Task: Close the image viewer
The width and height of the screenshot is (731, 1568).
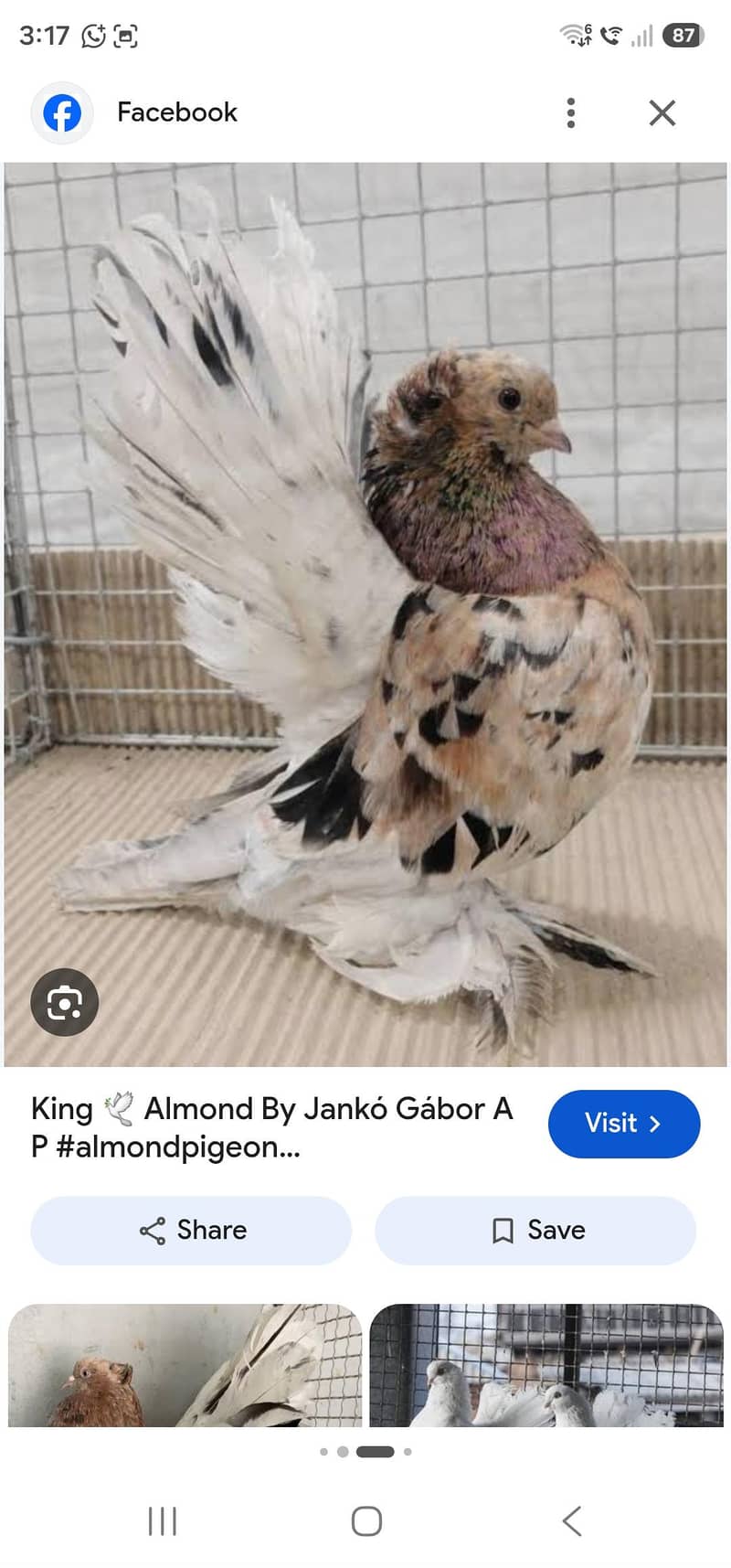Action: (662, 112)
